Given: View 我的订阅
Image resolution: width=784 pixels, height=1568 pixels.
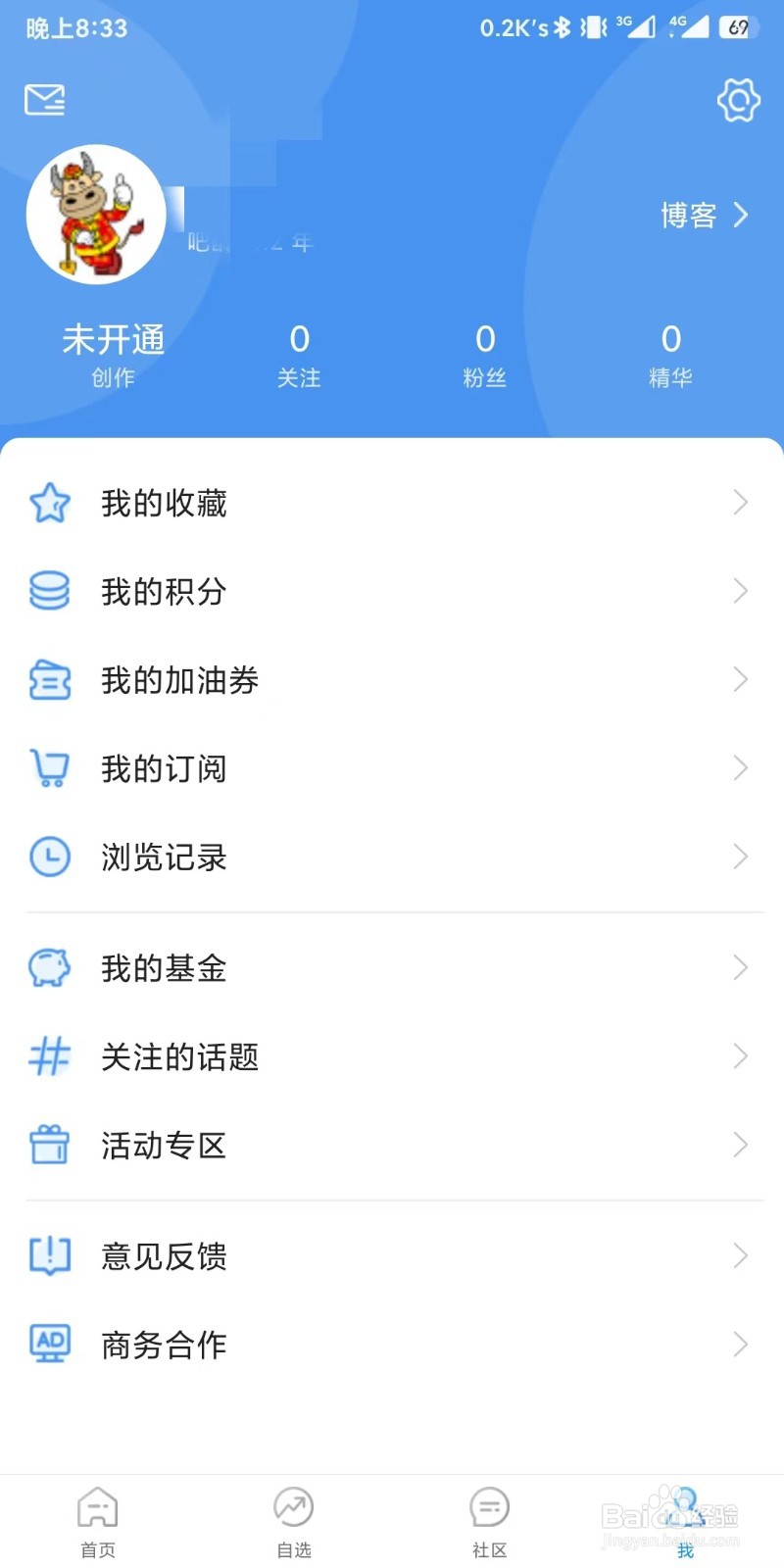Looking at the screenshot, I should click(x=392, y=768).
